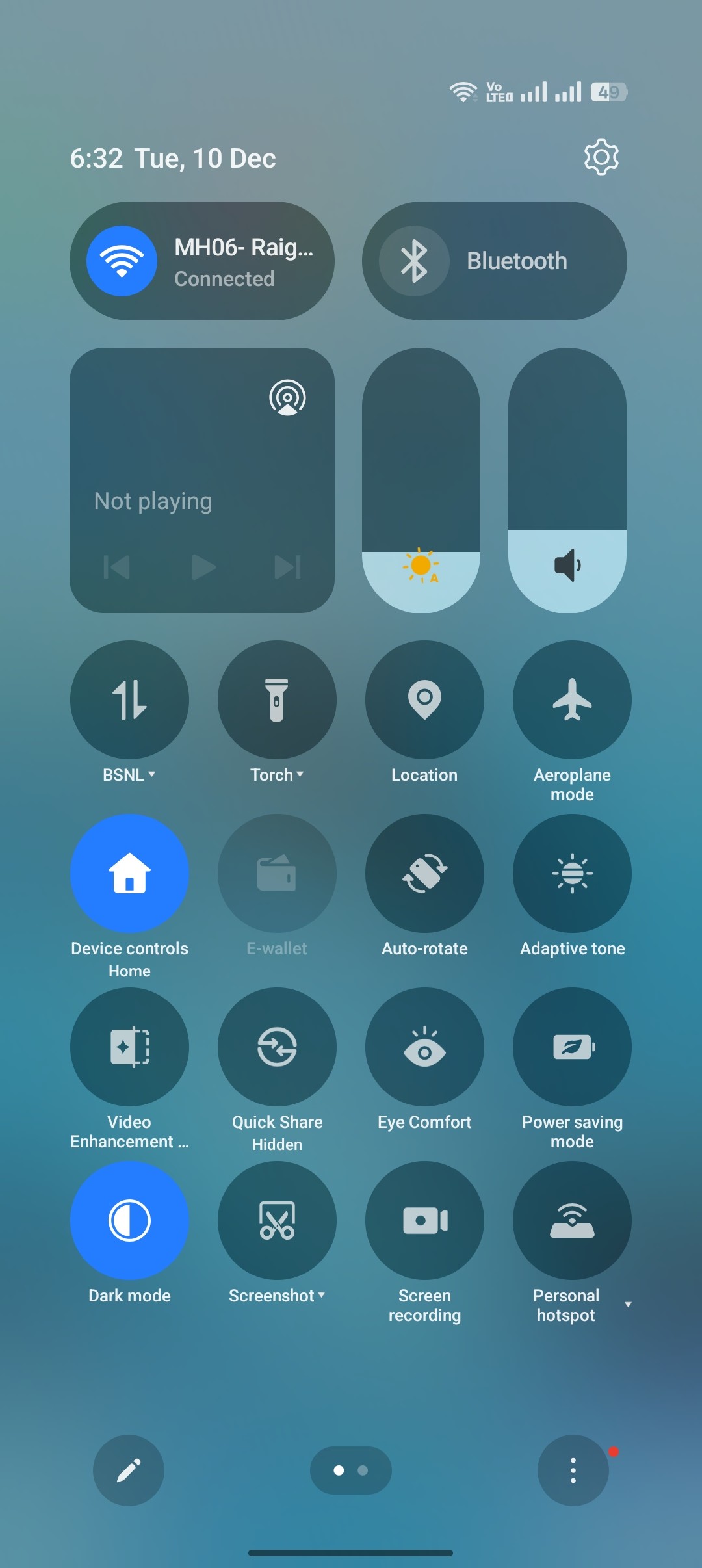The image size is (702, 1568).
Task: Edit quick settings tiles with pencil
Action: click(x=129, y=1470)
